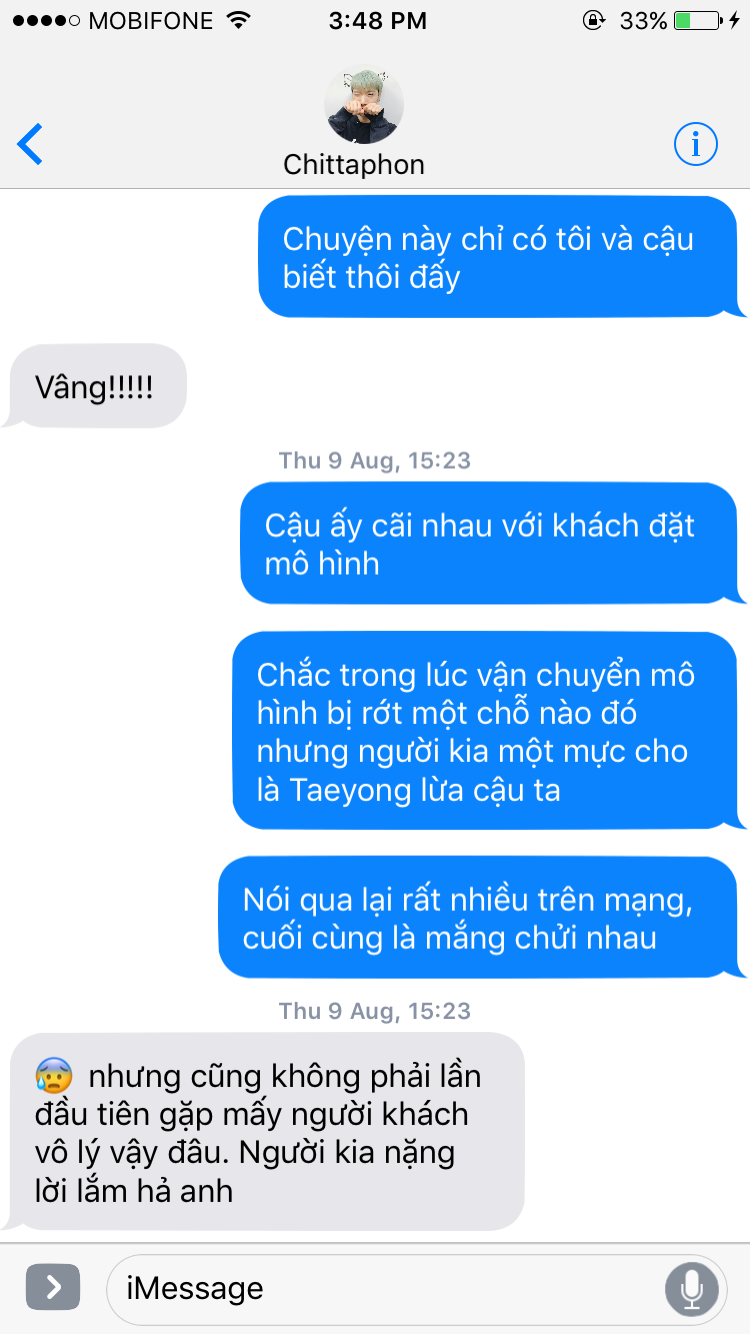This screenshot has width=750, height=1334.
Task: Expand the apps arrow beside the field
Action: click(x=53, y=1287)
